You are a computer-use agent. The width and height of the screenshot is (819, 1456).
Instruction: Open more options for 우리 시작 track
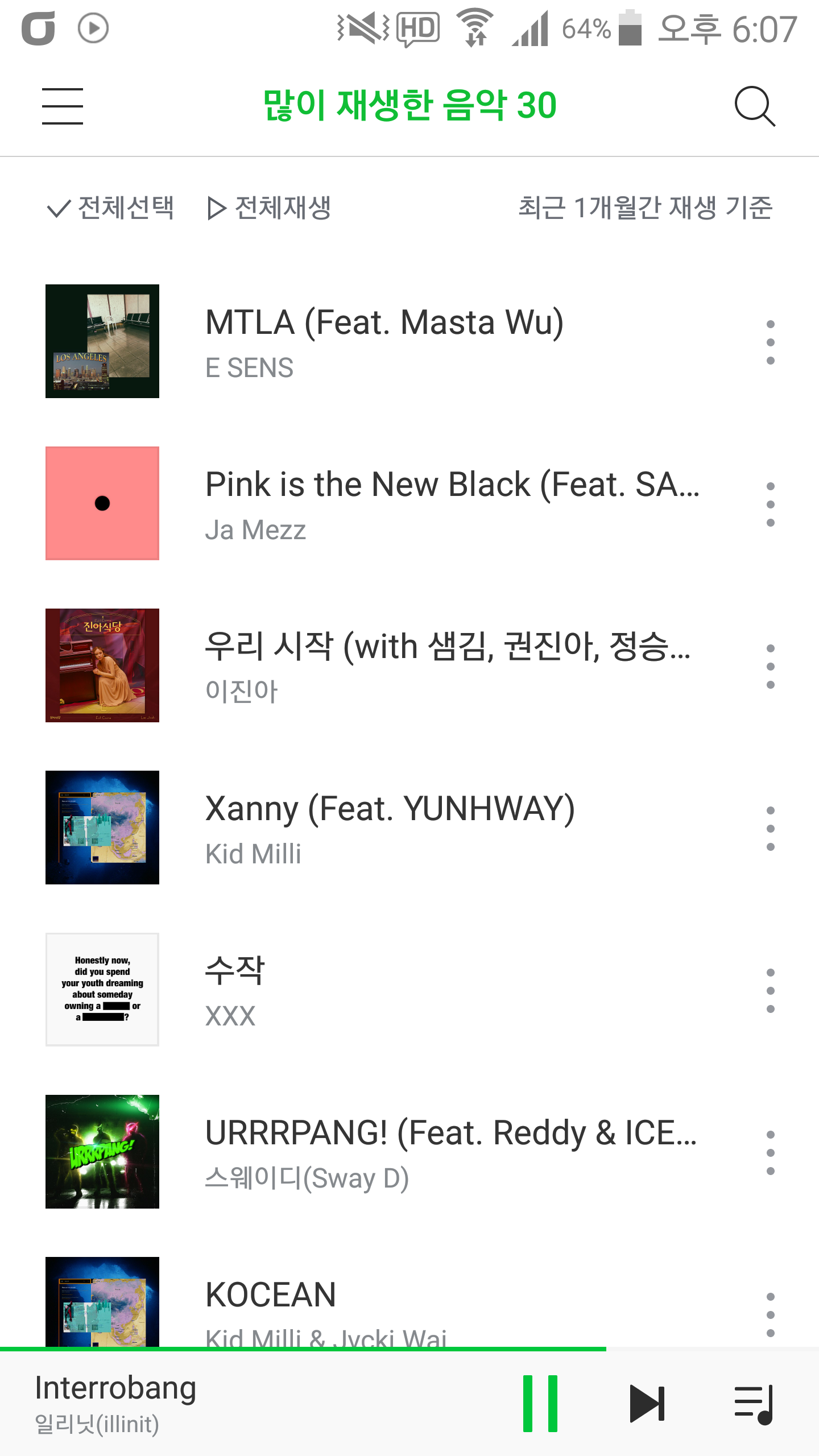click(770, 667)
